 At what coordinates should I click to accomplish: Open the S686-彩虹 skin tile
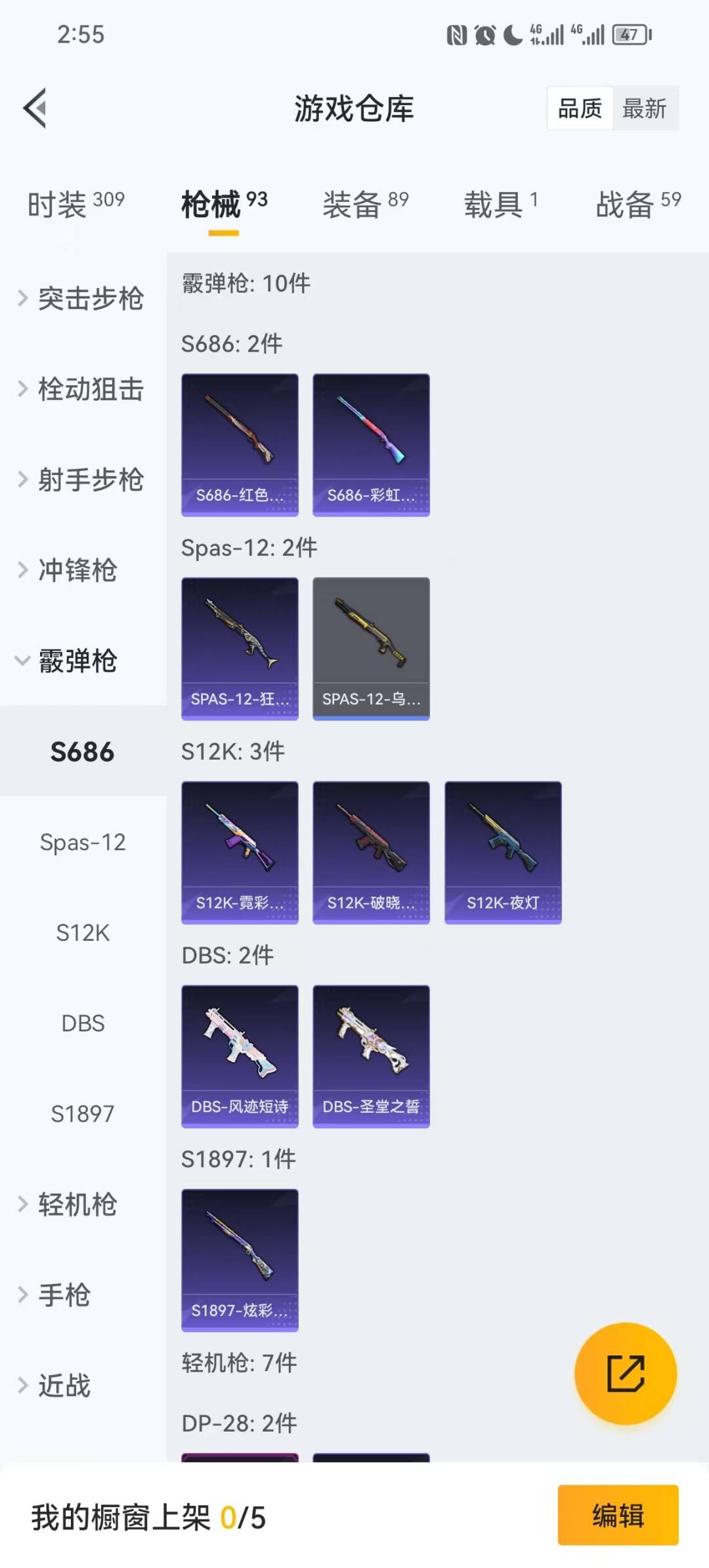click(x=371, y=445)
